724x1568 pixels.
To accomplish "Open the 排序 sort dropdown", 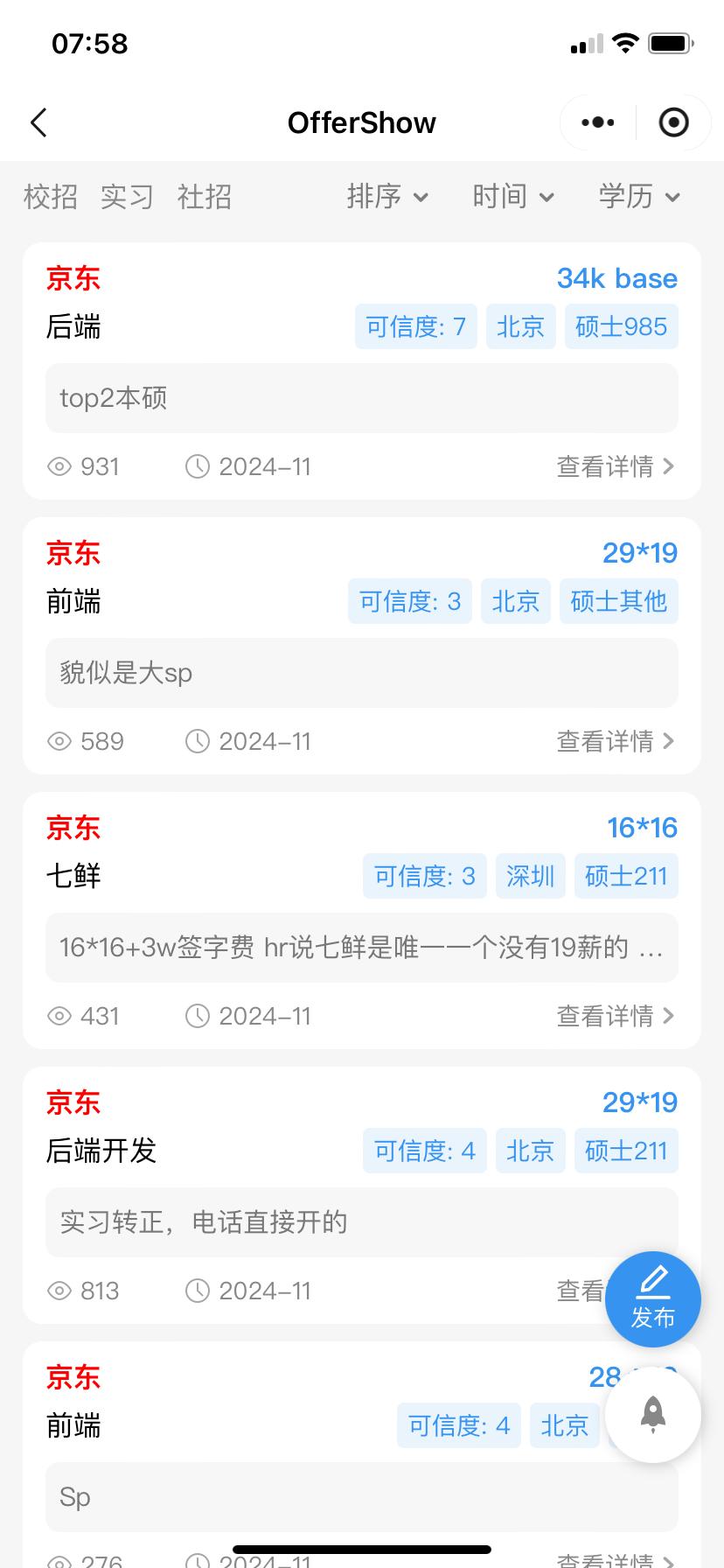I will click(x=387, y=197).
